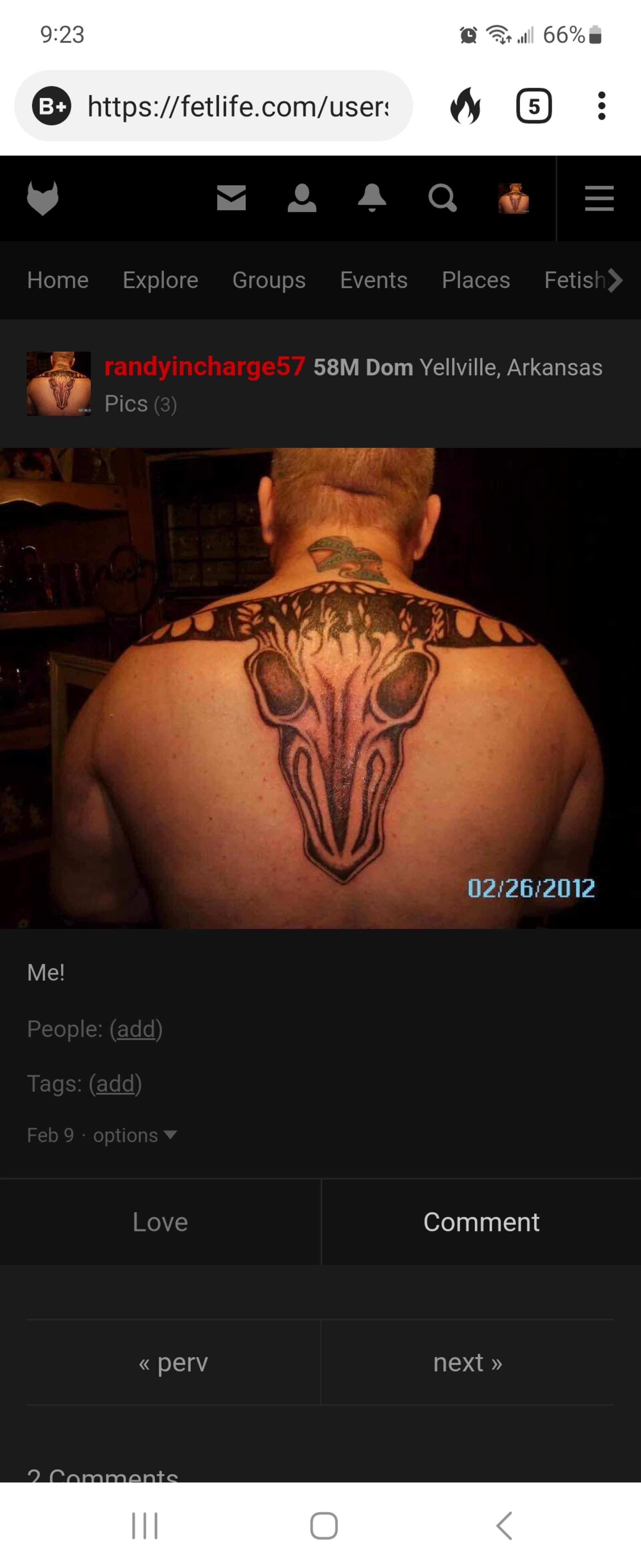This screenshot has width=641, height=1568.
Task: Switch to the Places tab
Action: coord(476,281)
